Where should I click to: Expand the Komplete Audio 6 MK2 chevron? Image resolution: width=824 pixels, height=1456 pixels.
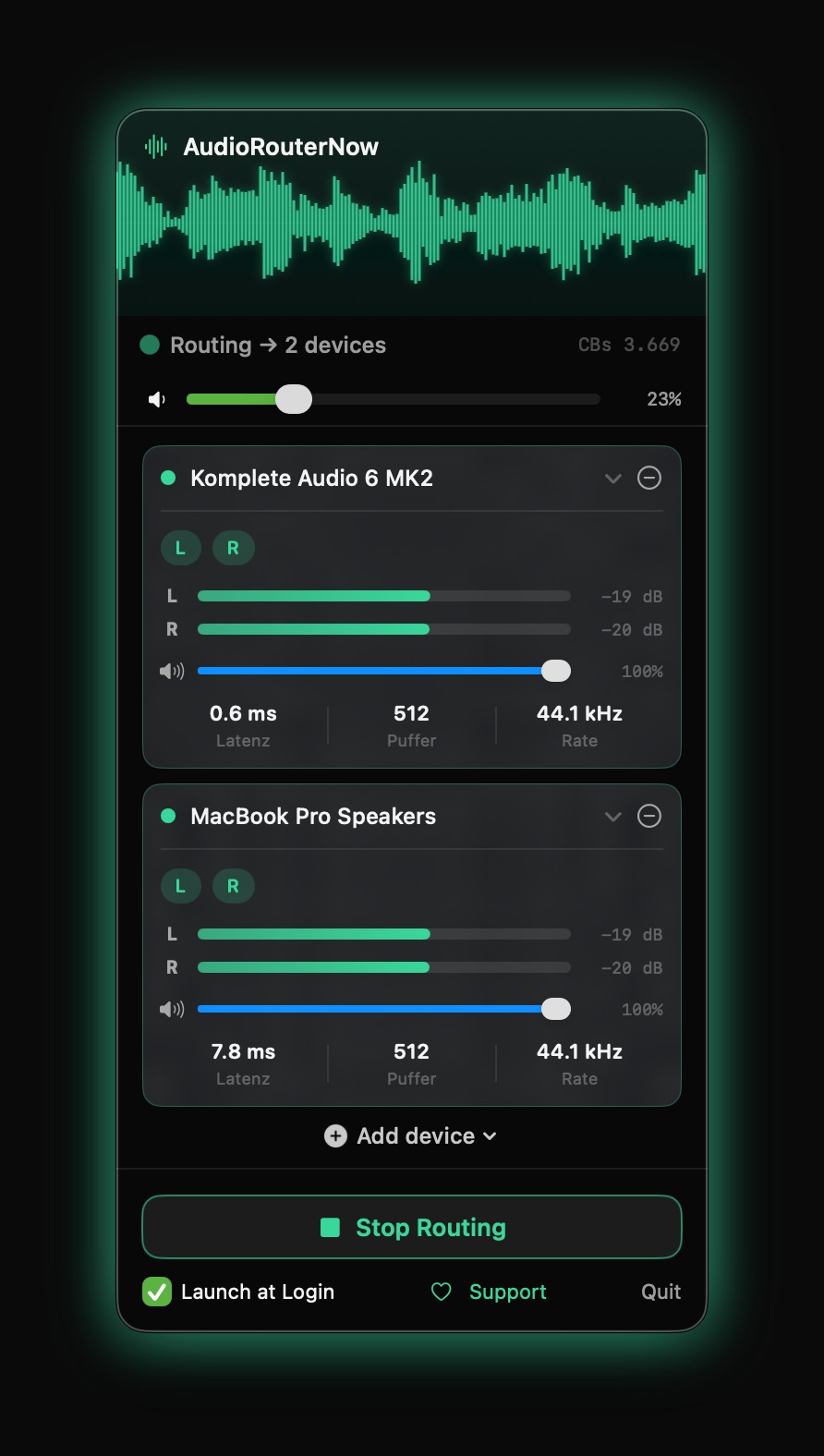(x=613, y=479)
